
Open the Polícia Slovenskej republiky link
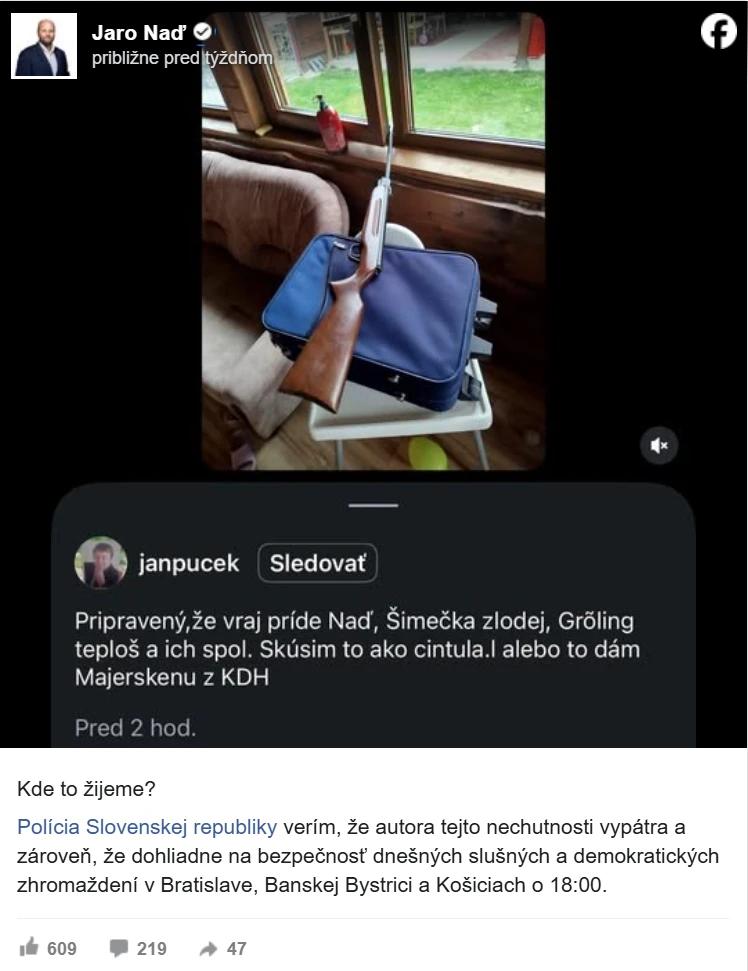point(147,827)
